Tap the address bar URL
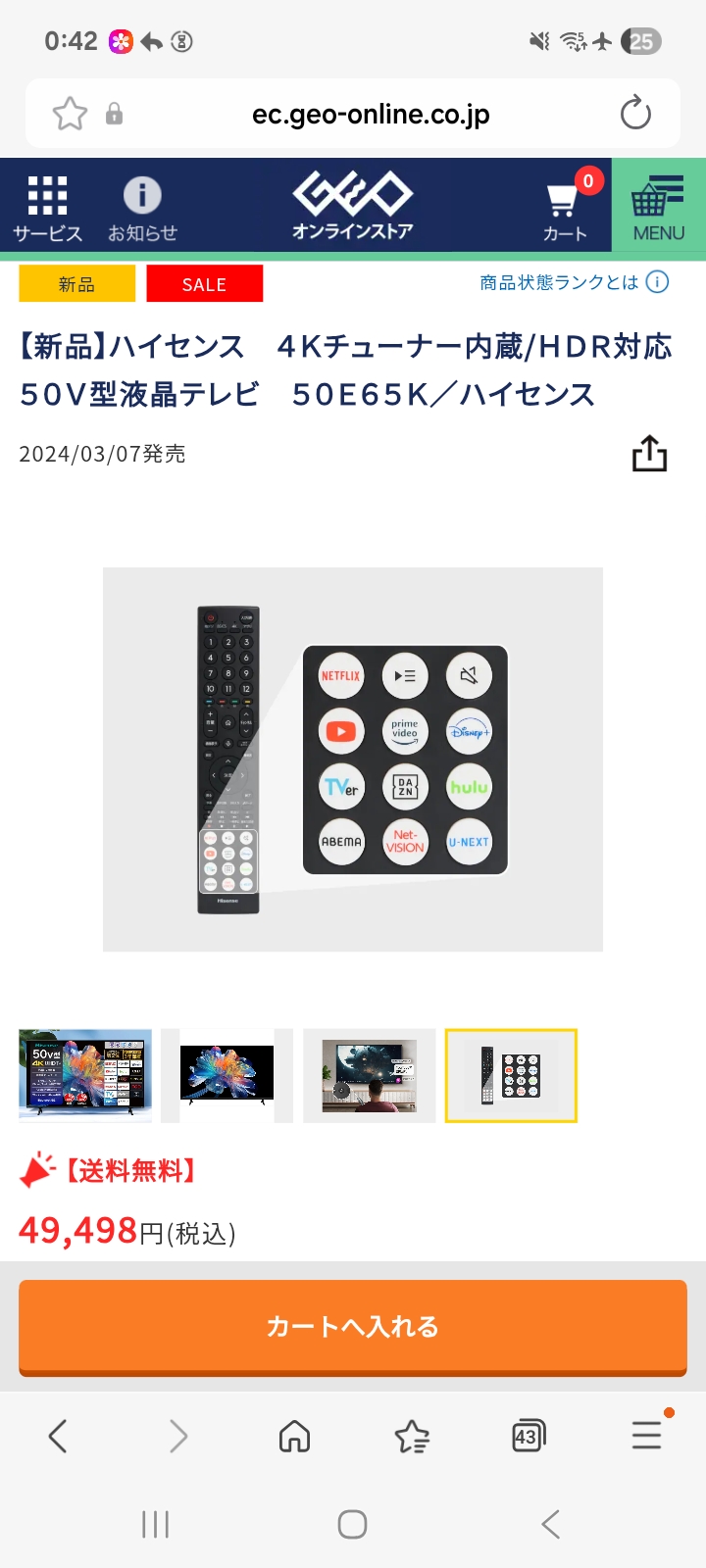 [371, 115]
